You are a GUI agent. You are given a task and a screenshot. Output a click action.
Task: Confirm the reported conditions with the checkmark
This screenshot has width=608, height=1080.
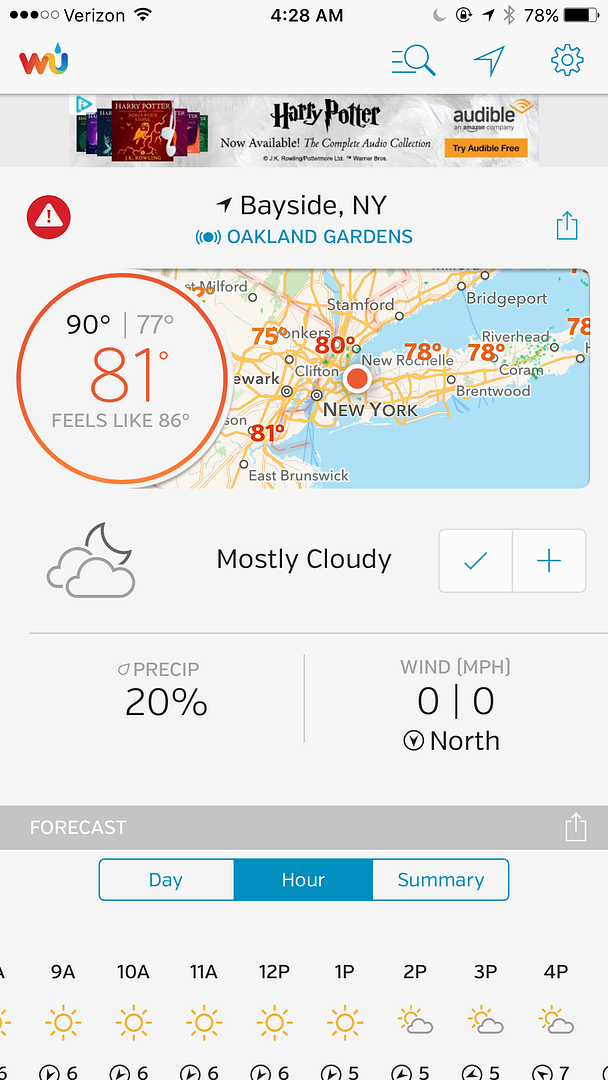click(x=476, y=561)
